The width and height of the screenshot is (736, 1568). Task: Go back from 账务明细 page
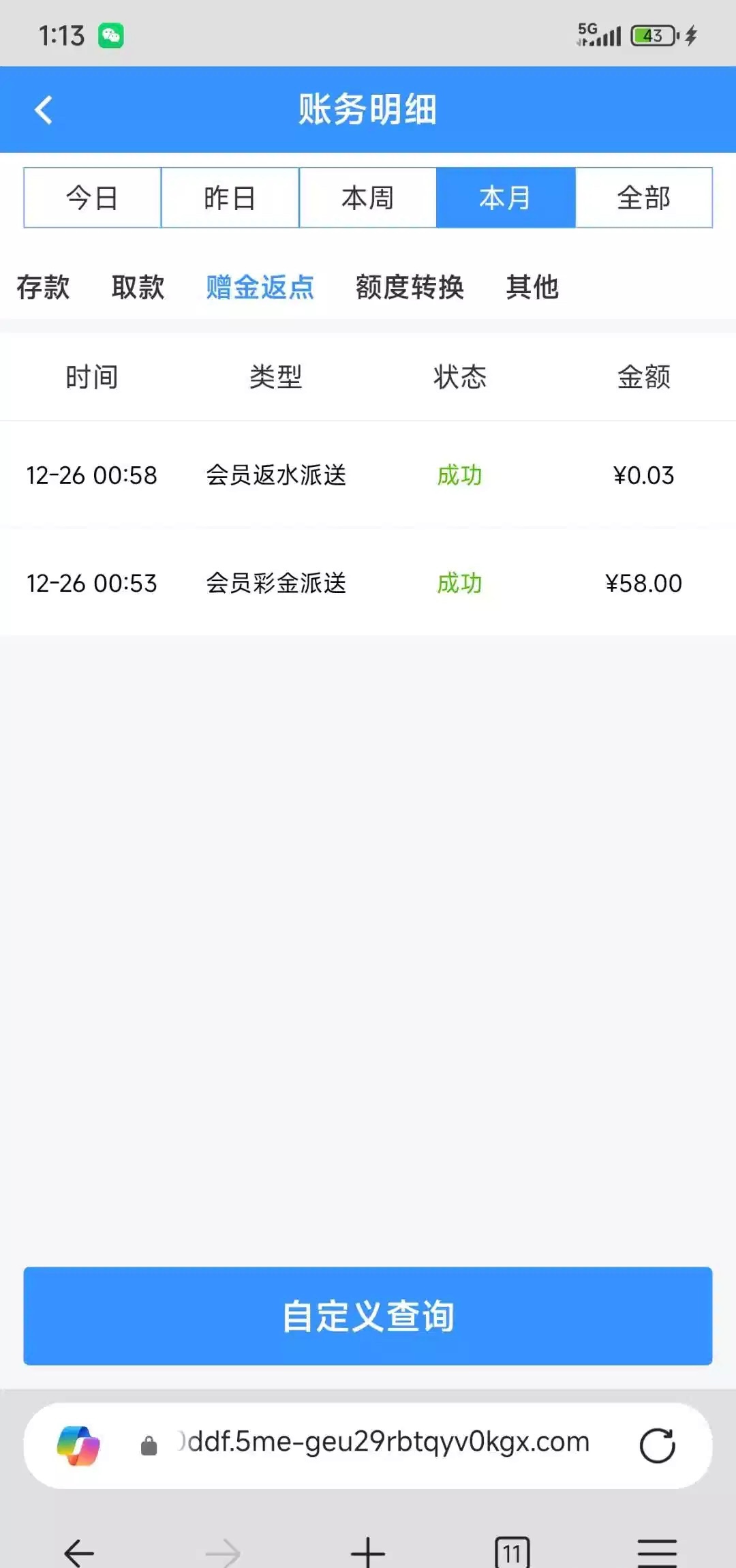(x=44, y=110)
